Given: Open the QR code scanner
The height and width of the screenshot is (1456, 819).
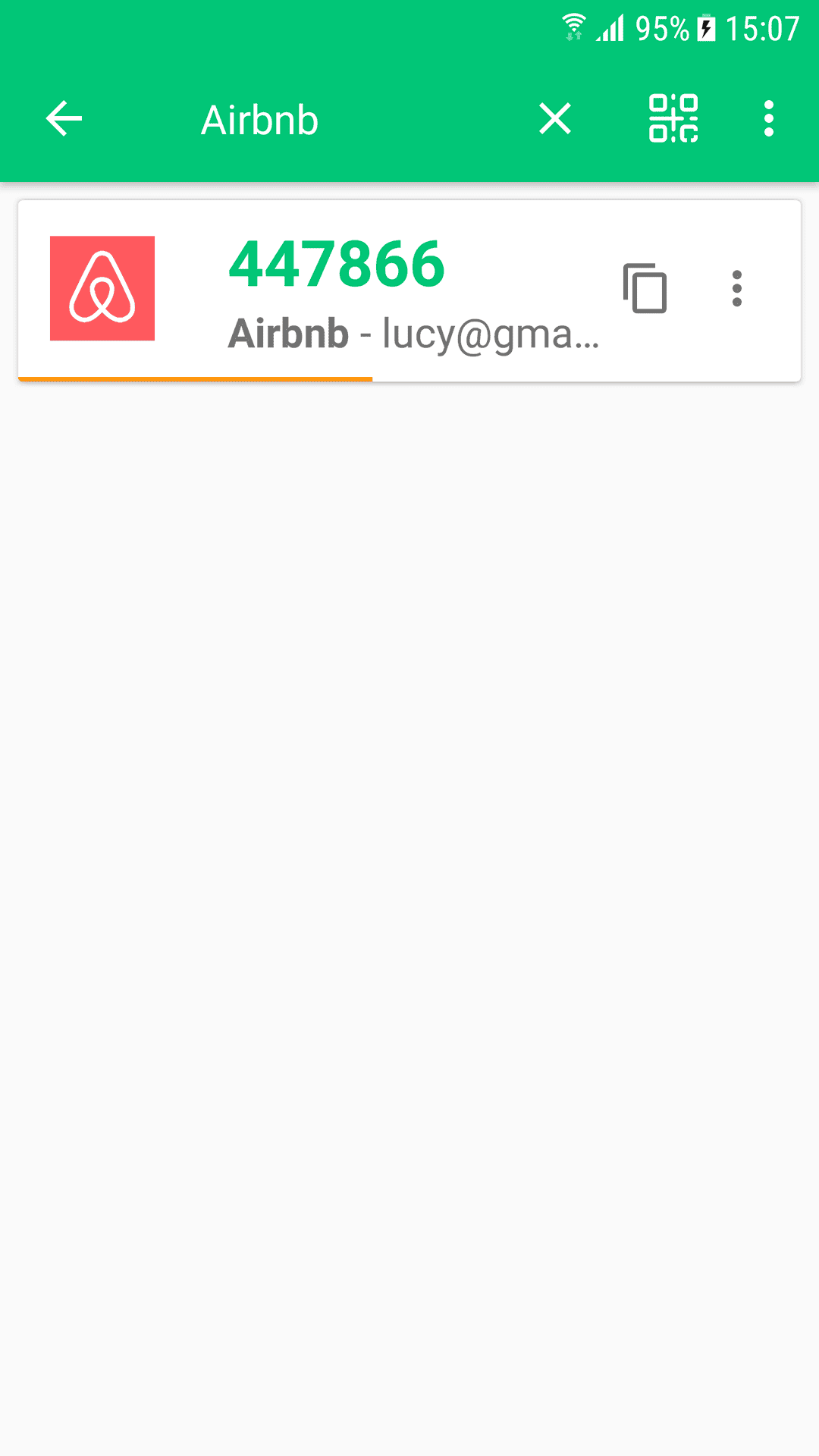Looking at the screenshot, I should [673, 119].
